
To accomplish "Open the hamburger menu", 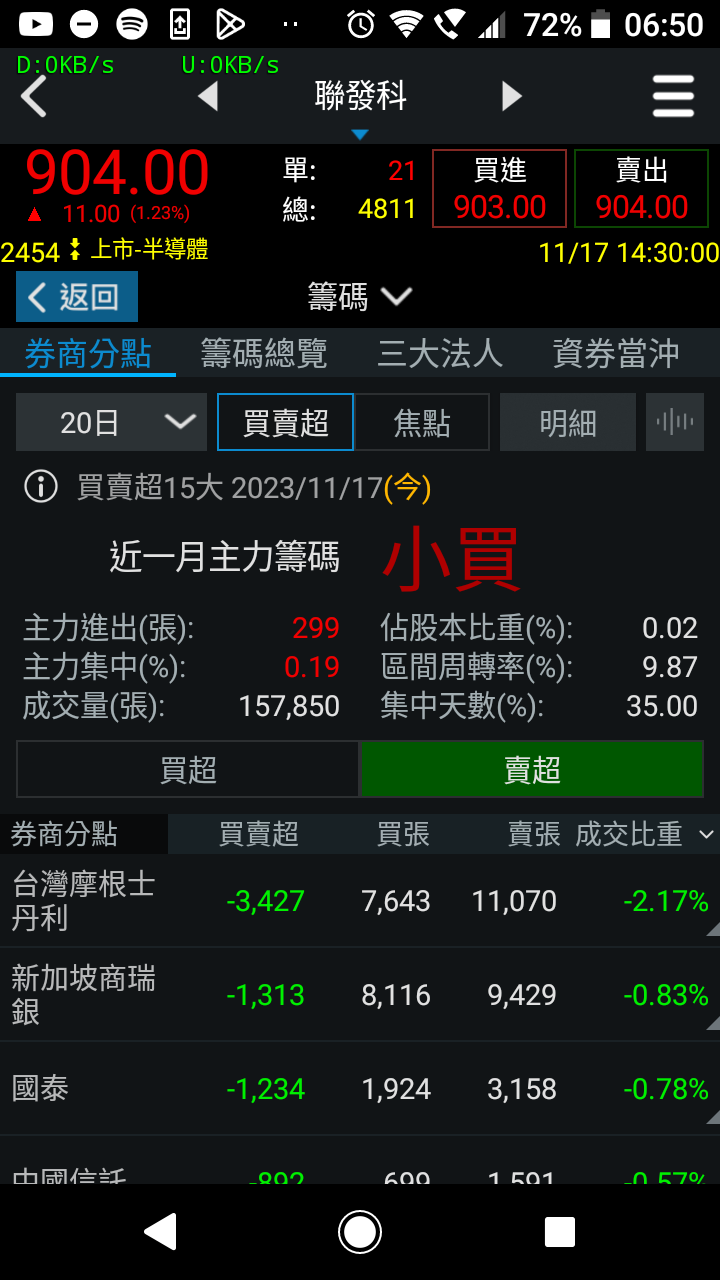I will [x=673, y=96].
